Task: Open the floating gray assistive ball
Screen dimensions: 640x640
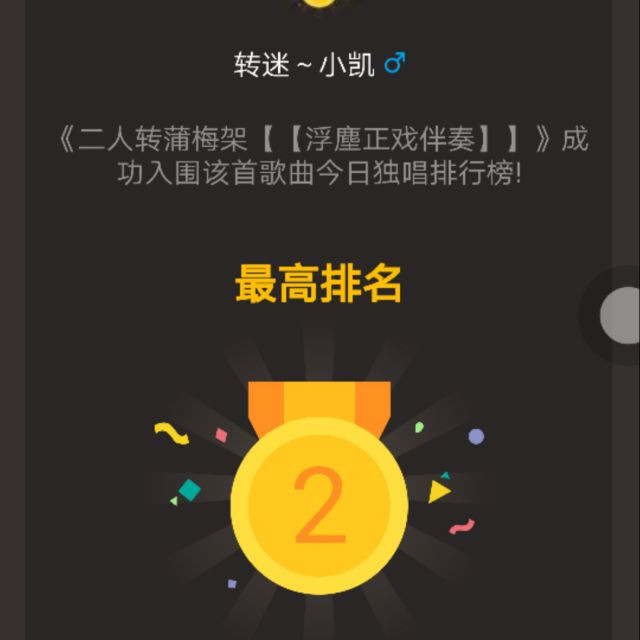Action: pyautogui.click(x=621, y=316)
